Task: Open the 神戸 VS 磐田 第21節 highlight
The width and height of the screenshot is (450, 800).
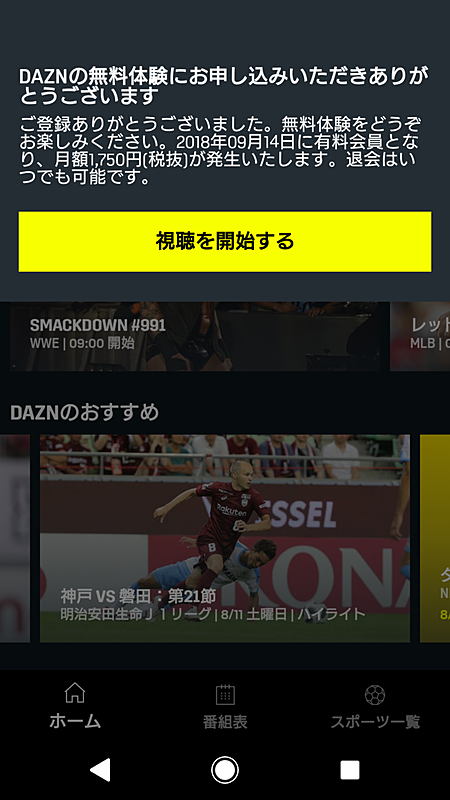Action: [225, 538]
